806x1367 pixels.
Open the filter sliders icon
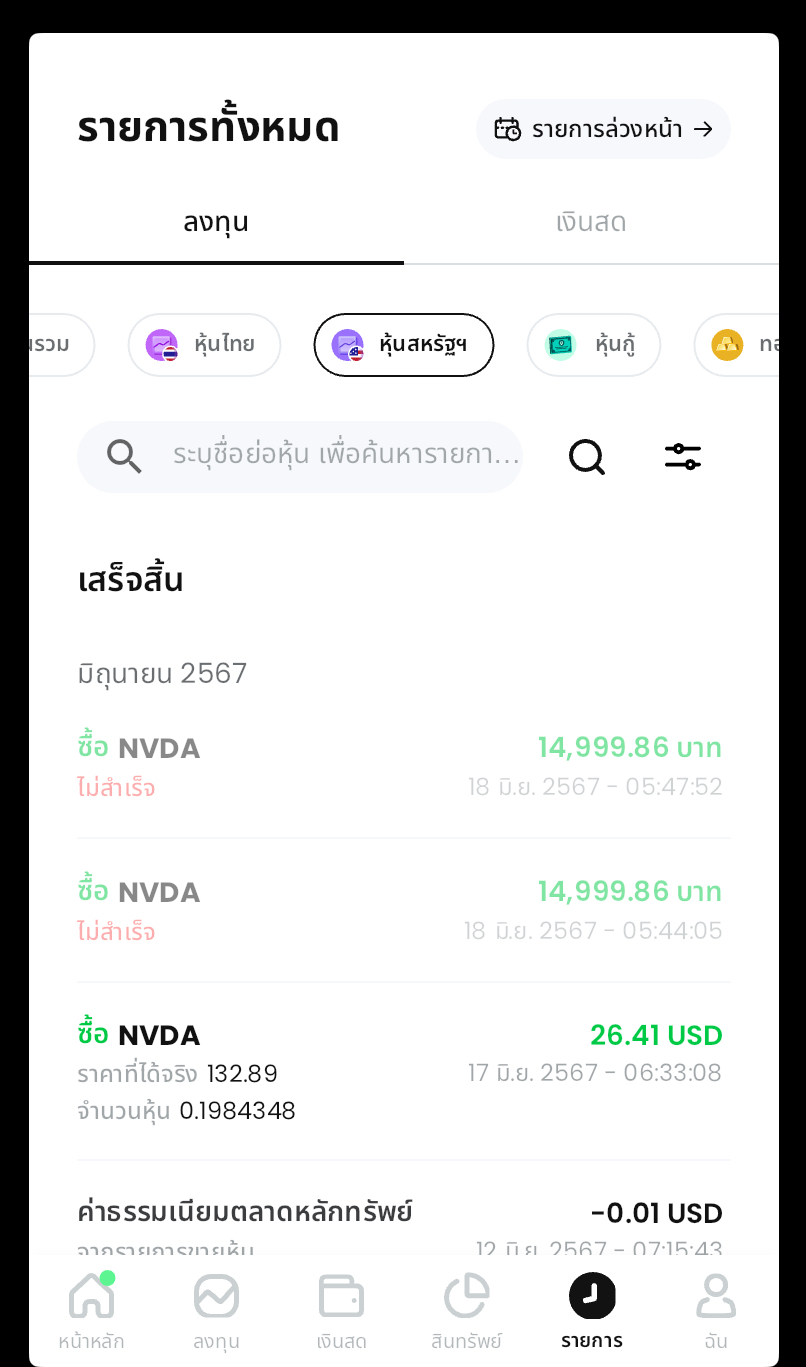tap(683, 457)
